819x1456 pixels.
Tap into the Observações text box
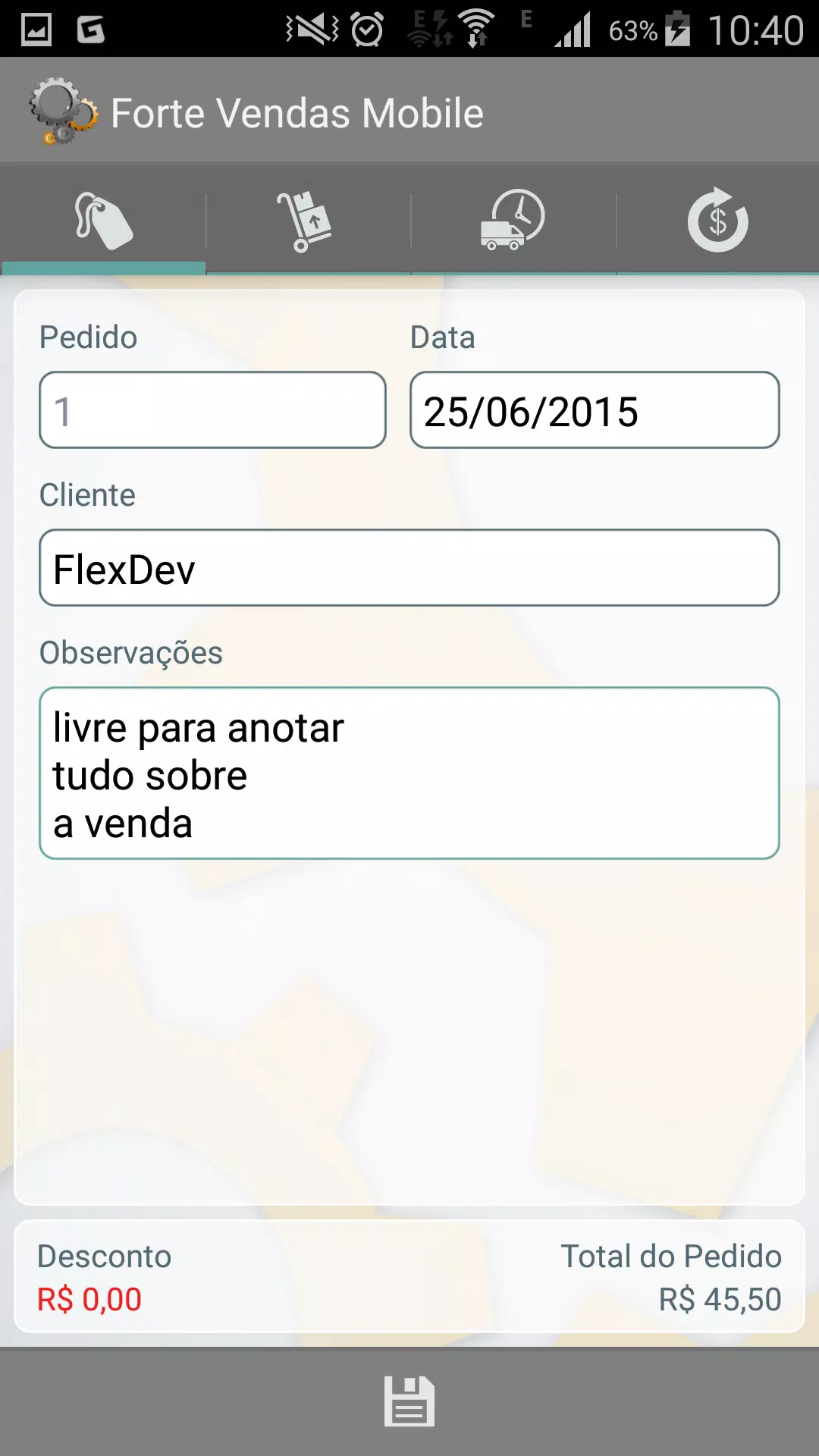pos(409,773)
